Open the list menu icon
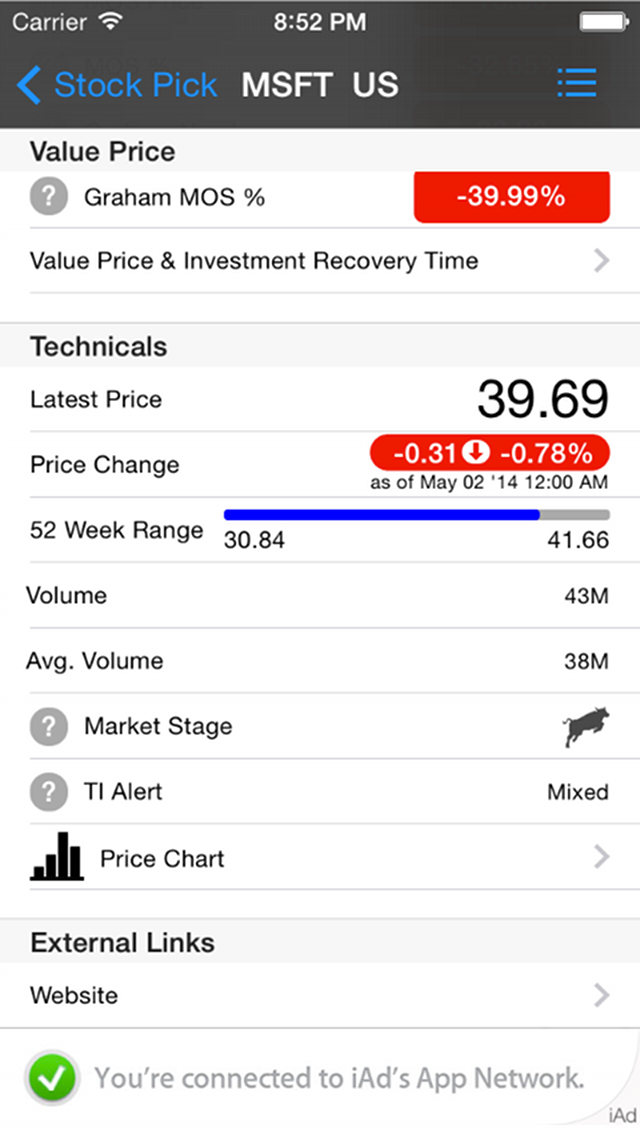Image resolution: width=640 pixels, height=1136 pixels. 577,84
